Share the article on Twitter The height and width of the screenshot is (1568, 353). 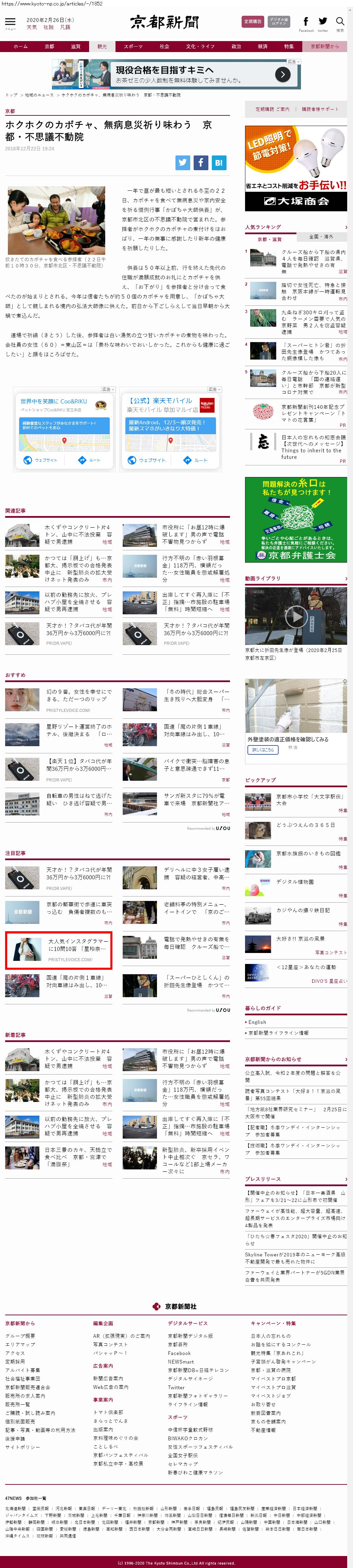click(183, 163)
